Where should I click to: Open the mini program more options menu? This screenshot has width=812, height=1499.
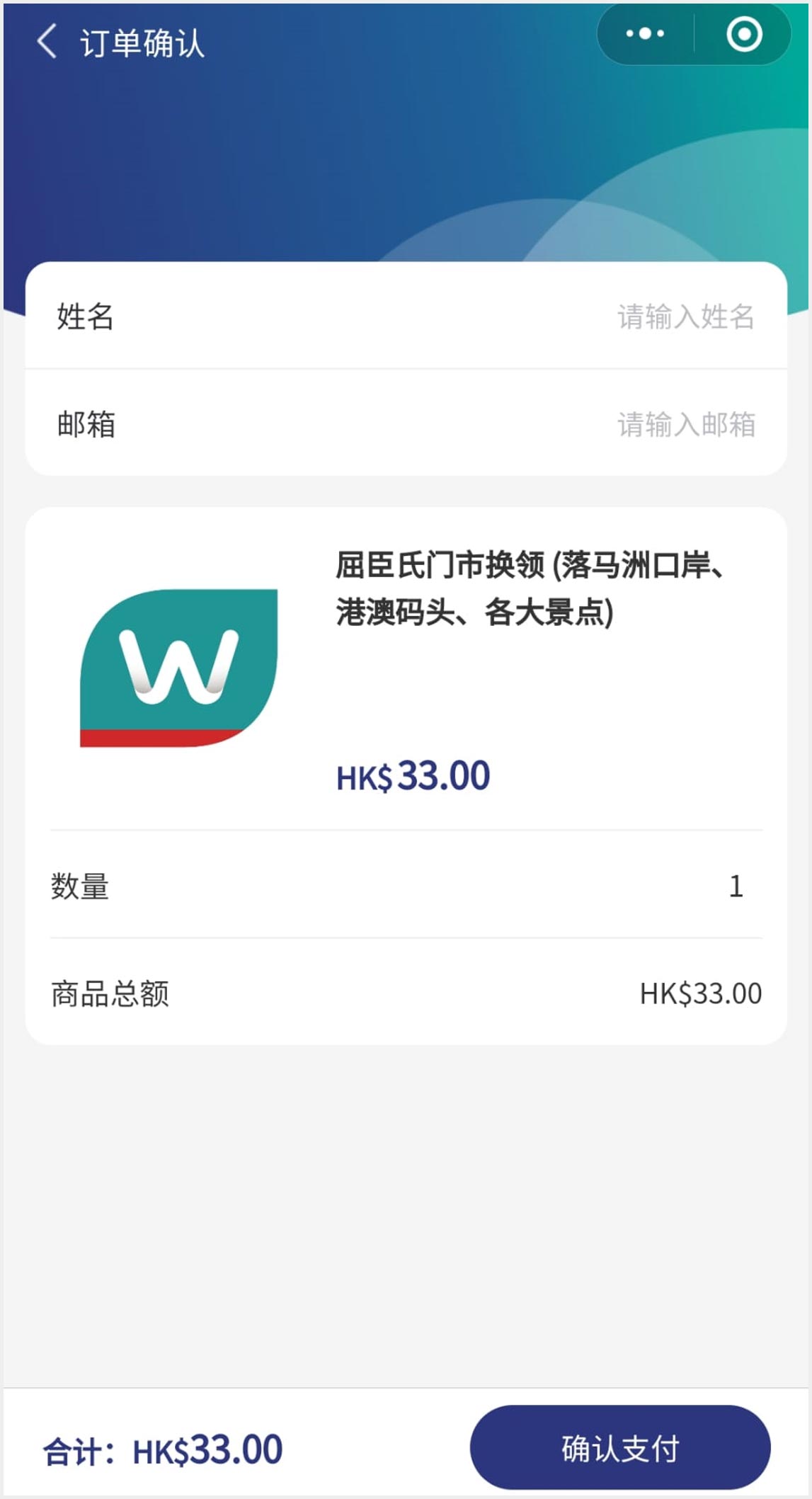[x=645, y=33]
